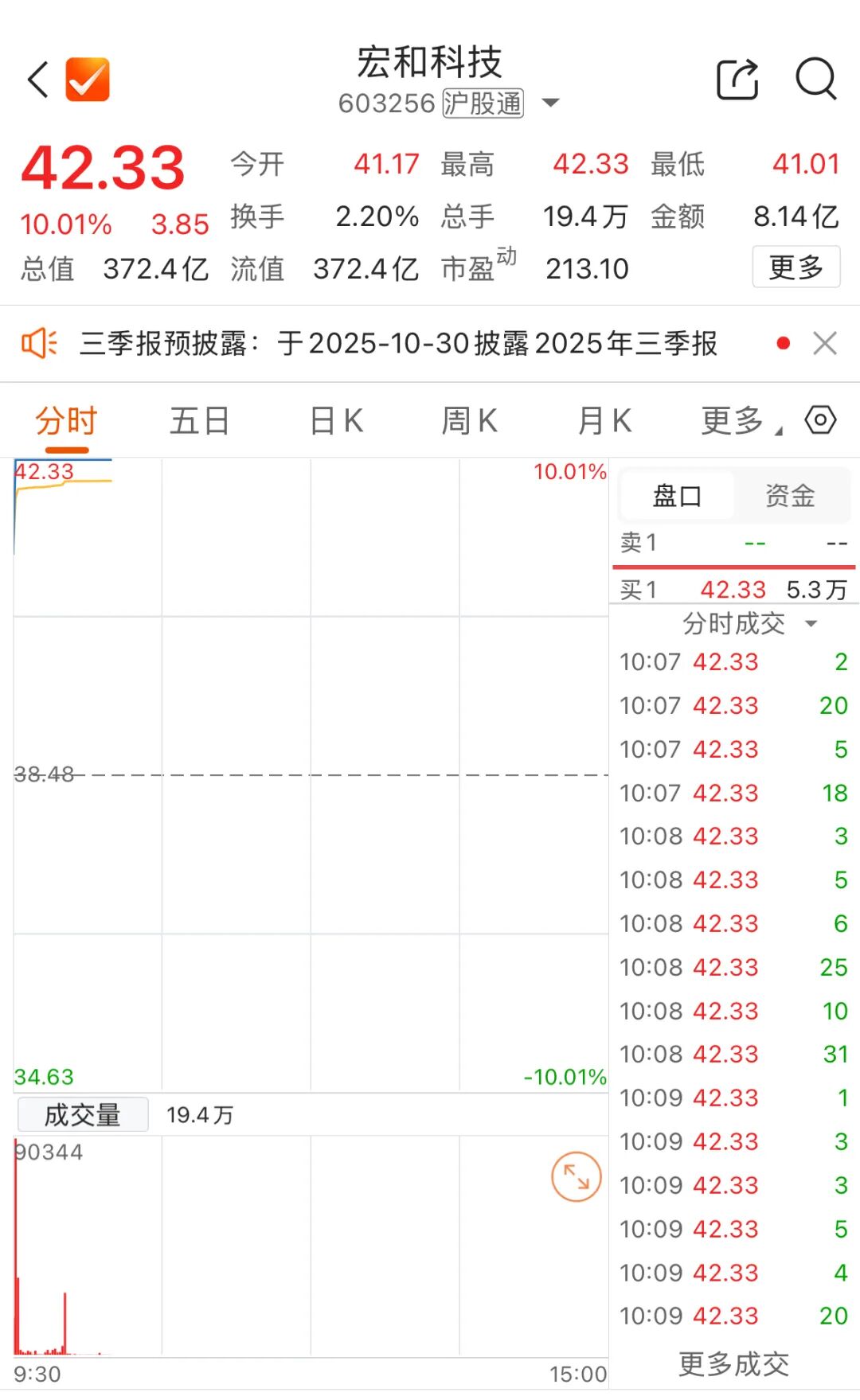Image resolution: width=860 pixels, height=1400 pixels.
Task: Tap the orange checkmark watchlist icon
Action: pyautogui.click(x=88, y=80)
